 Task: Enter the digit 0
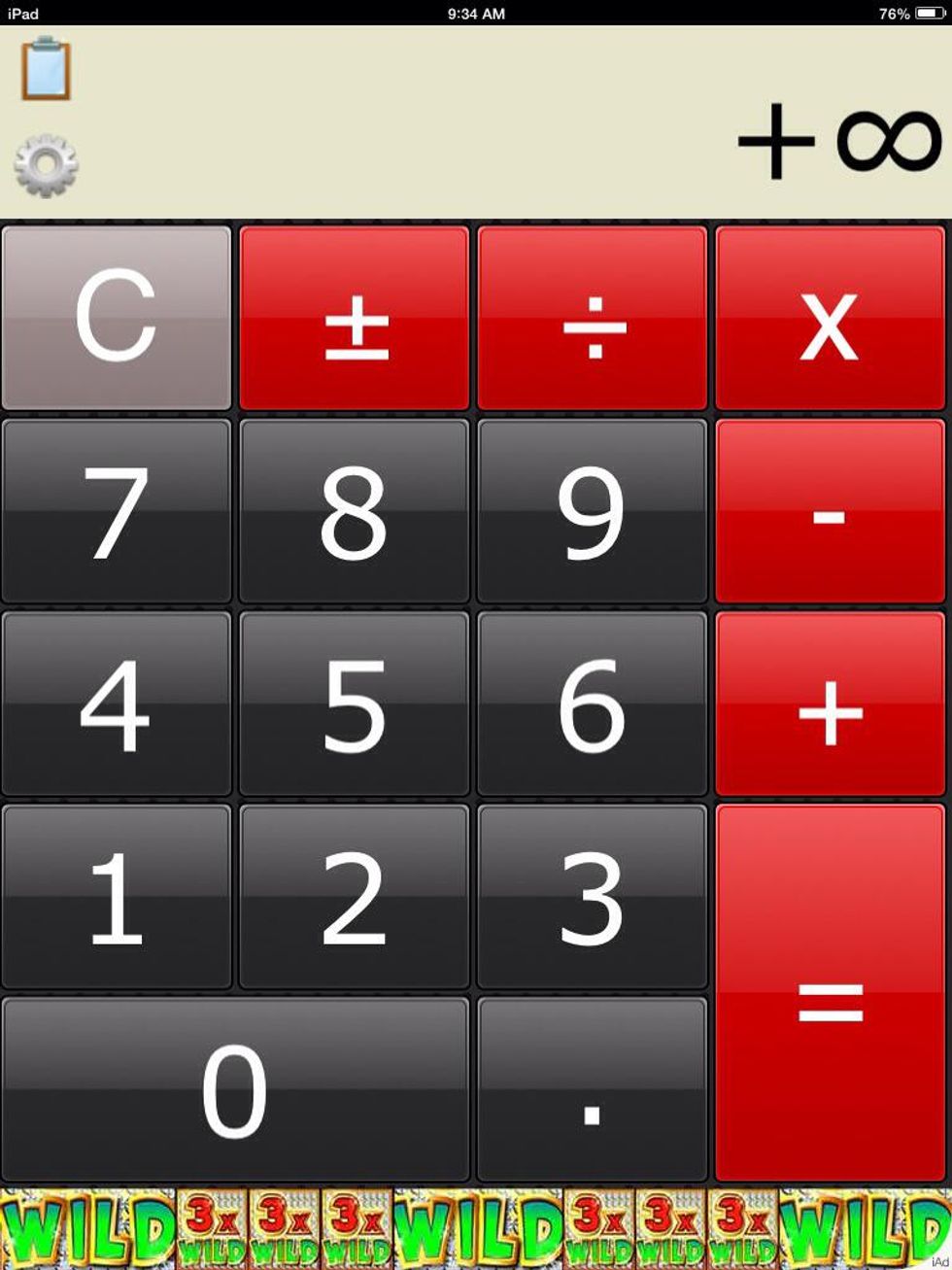click(235, 1088)
